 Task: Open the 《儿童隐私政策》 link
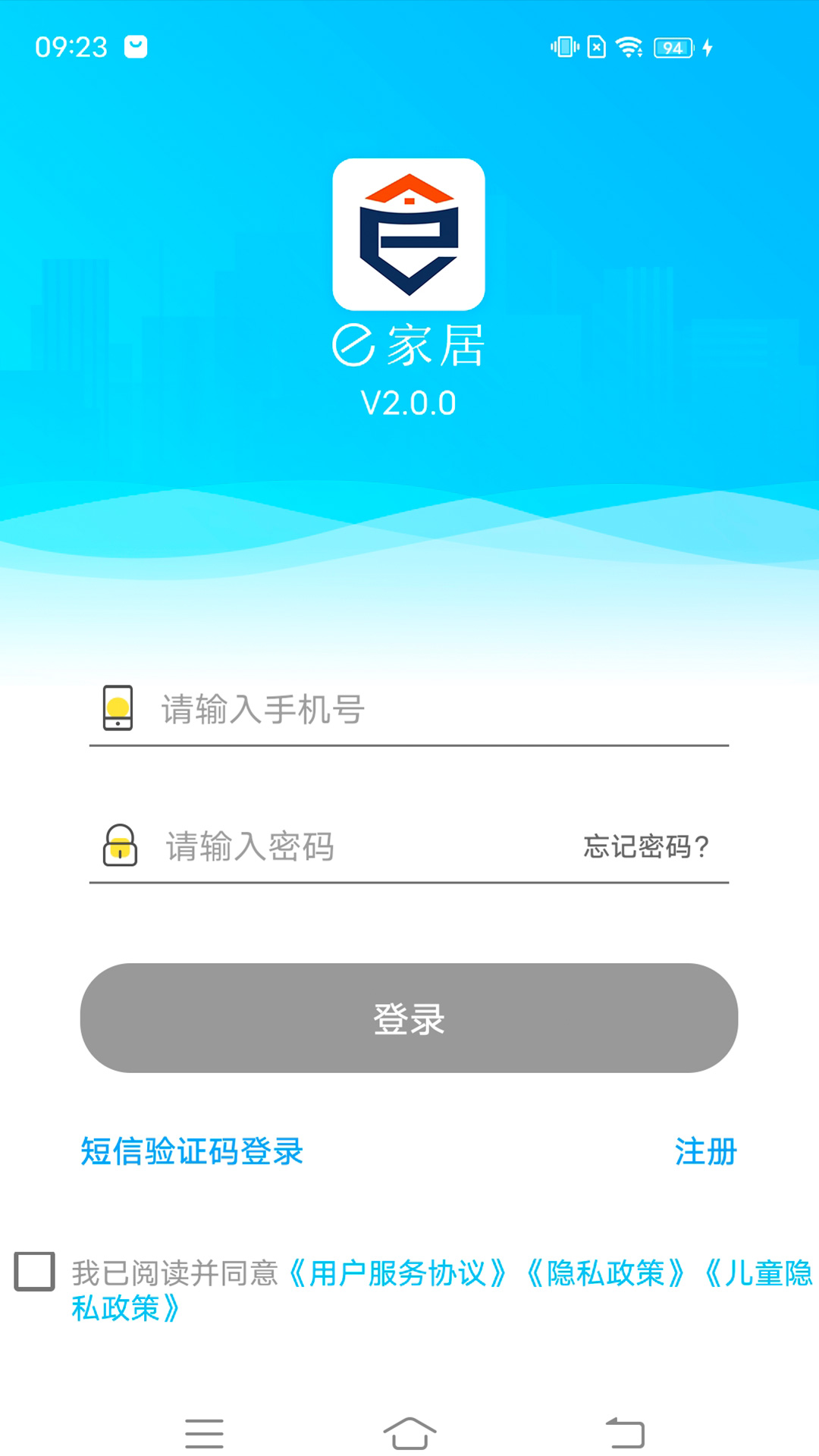tap(758, 1273)
